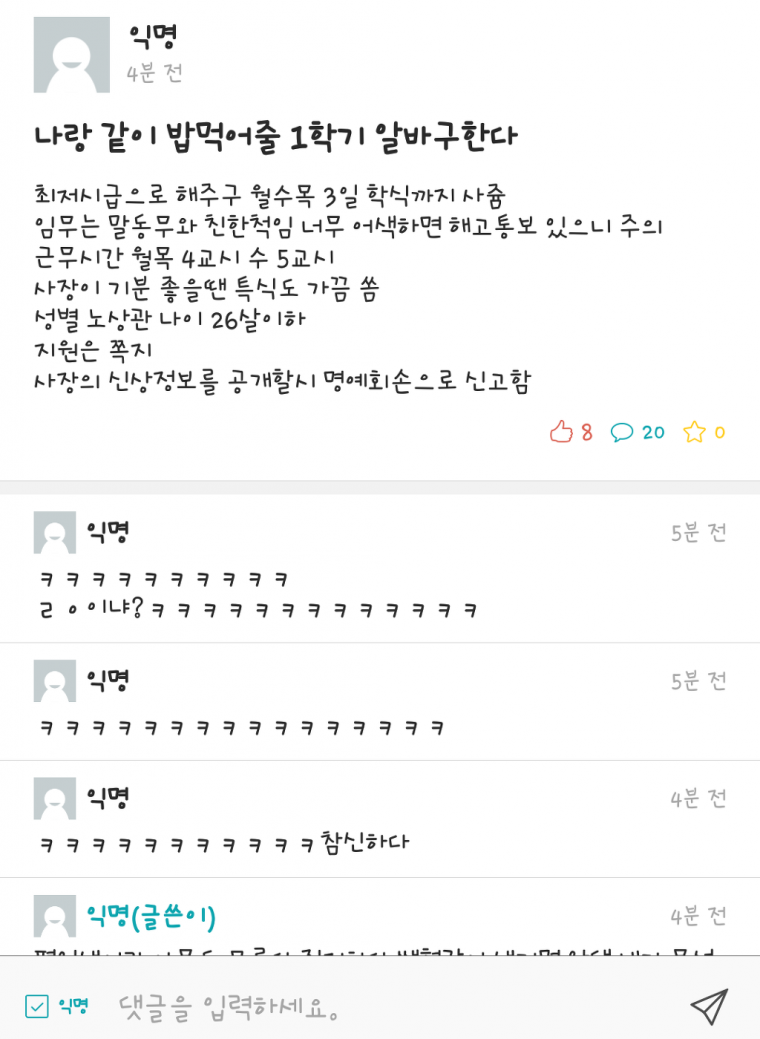
Task: Scrap the post with the star icon
Action: pos(694,432)
